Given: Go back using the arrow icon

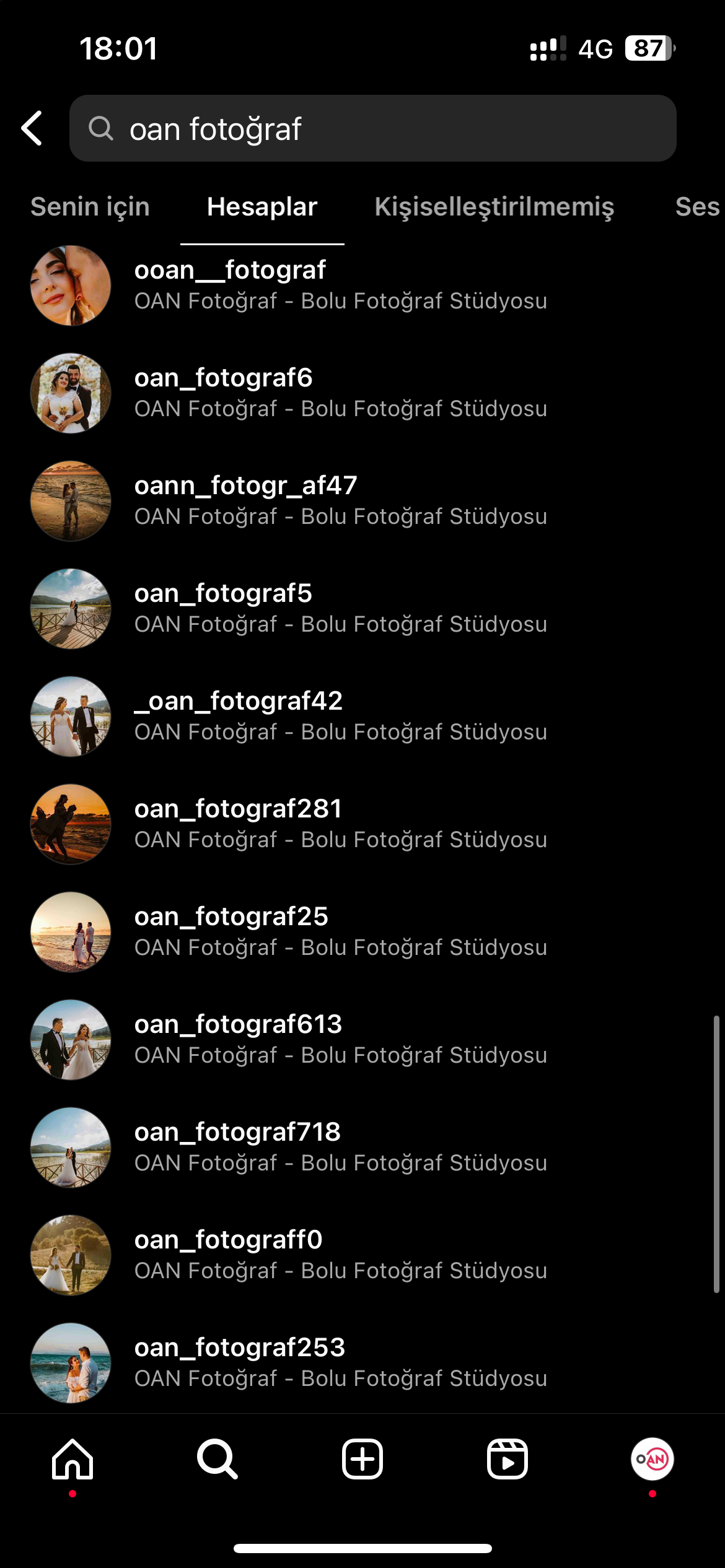Looking at the screenshot, I should (x=32, y=129).
